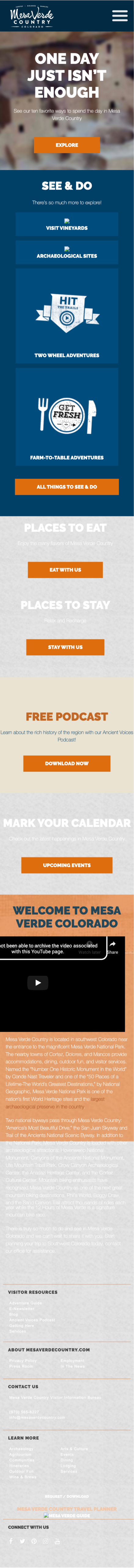The image size is (134, 1568).
Task: Tap the Stay With Us button
Action: (x=65, y=647)
